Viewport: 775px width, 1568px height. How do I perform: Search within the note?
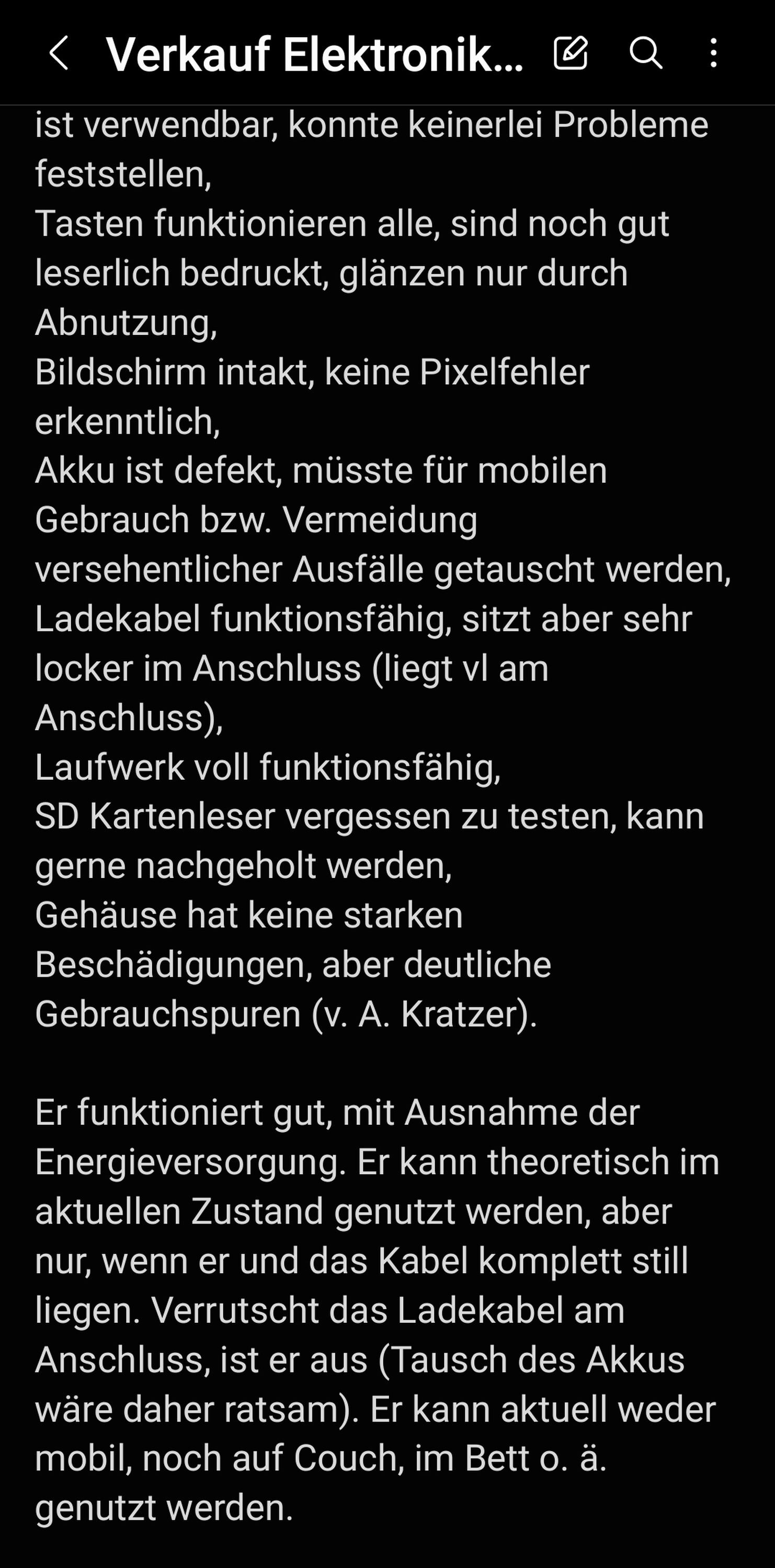pos(645,52)
